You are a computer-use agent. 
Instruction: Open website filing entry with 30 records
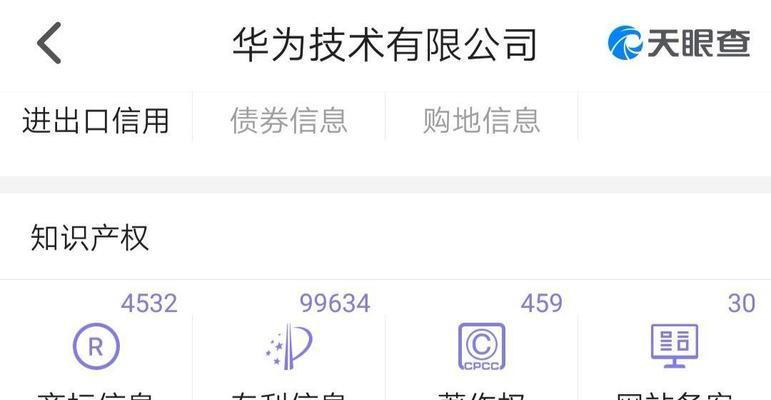pos(675,348)
